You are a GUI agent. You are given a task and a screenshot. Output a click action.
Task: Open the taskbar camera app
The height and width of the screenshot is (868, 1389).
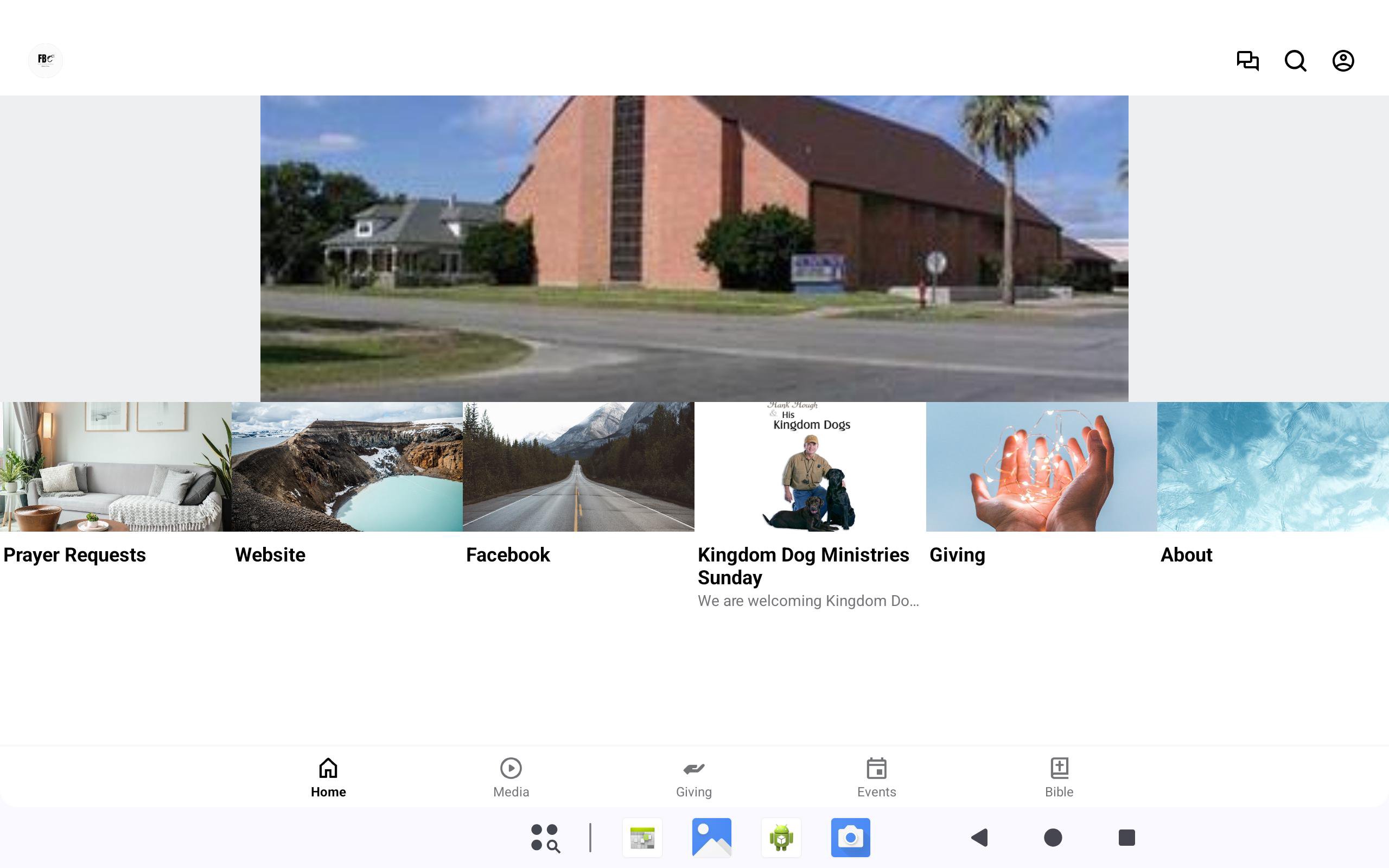pyautogui.click(x=850, y=838)
